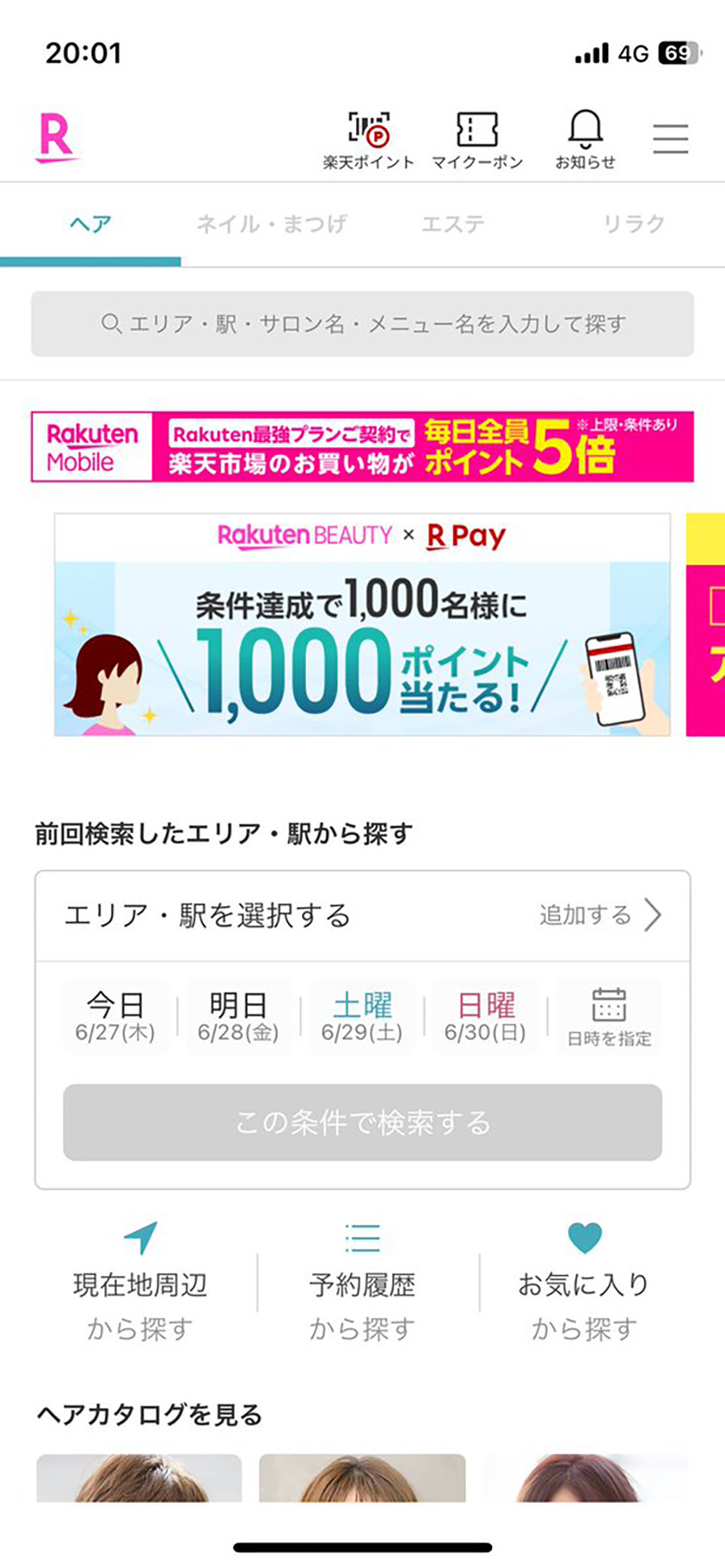Tap the Rakuten R logo home
This screenshot has height=1568, width=725.
57,138
